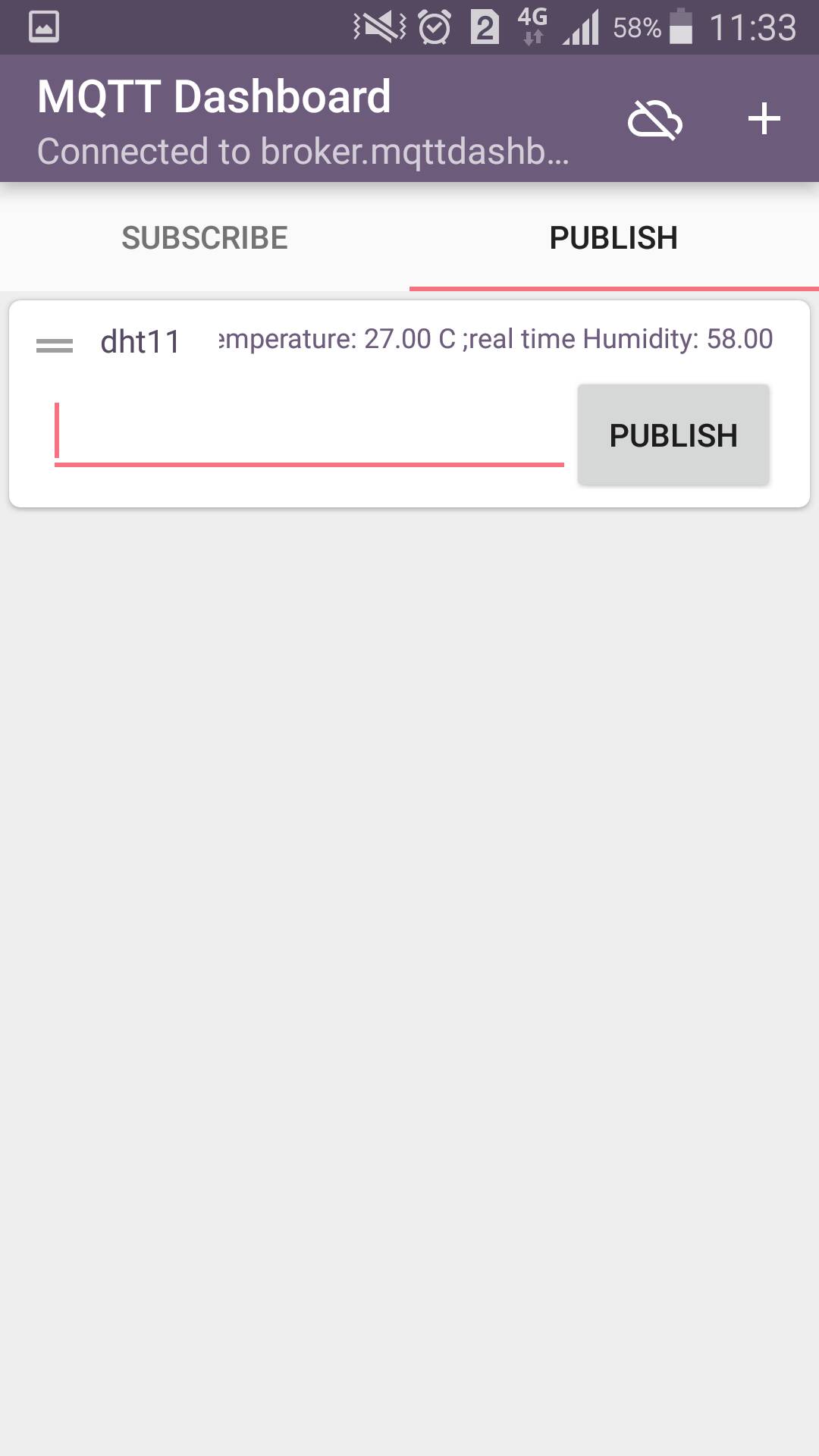Tap the grey Publish button for dht11
Image resolution: width=819 pixels, height=1456 pixels.
(x=673, y=435)
